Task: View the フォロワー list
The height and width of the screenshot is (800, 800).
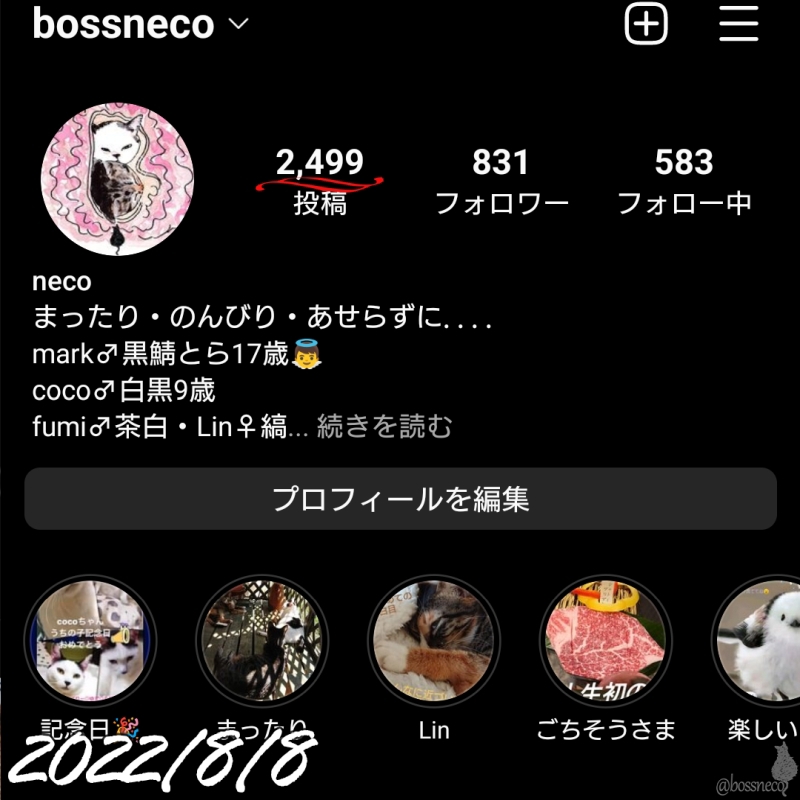Action: pyautogui.click(x=501, y=180)
